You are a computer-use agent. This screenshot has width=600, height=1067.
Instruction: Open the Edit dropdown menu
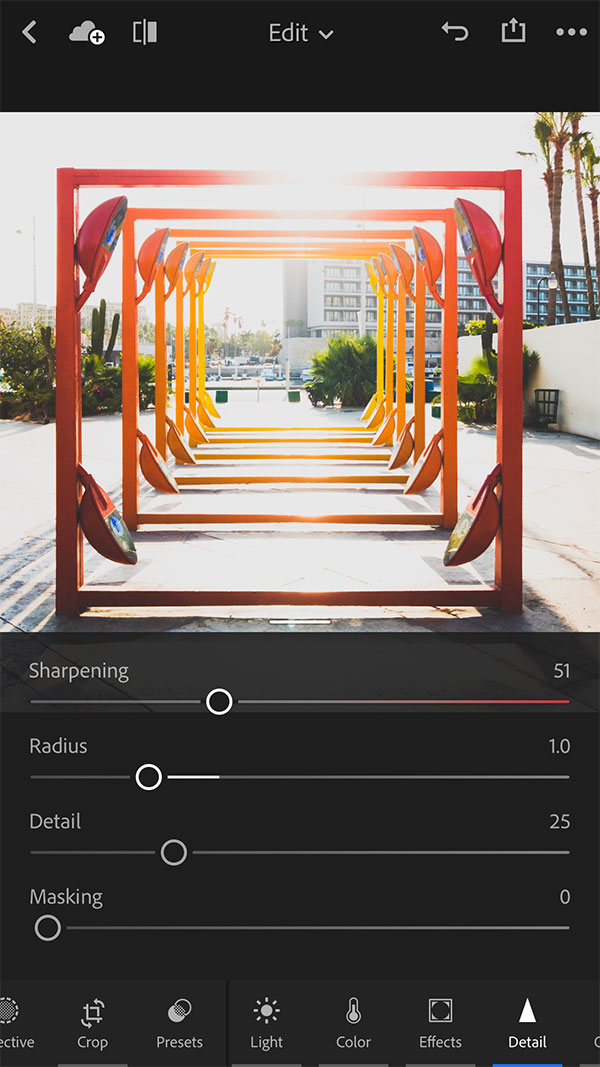coord(300,33)
